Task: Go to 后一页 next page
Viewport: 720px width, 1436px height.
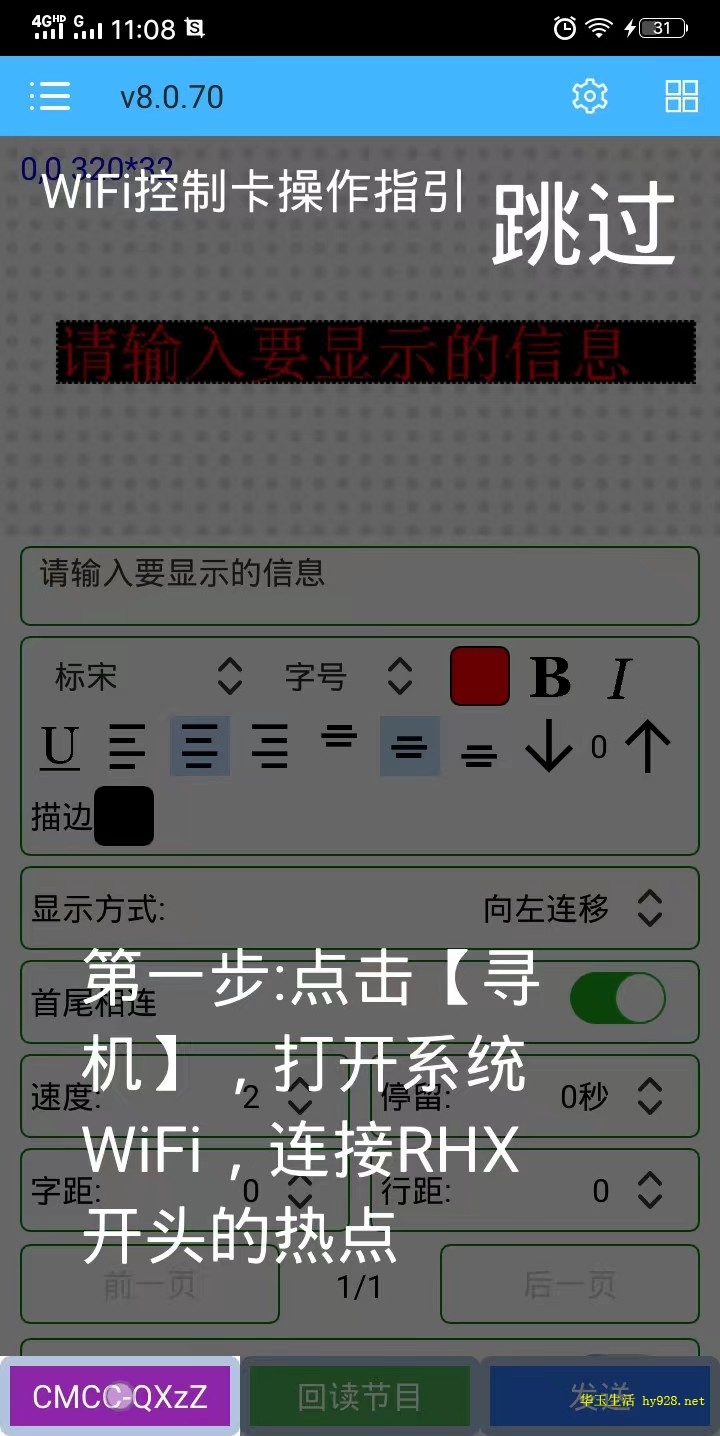Action: pos(569,1284)
